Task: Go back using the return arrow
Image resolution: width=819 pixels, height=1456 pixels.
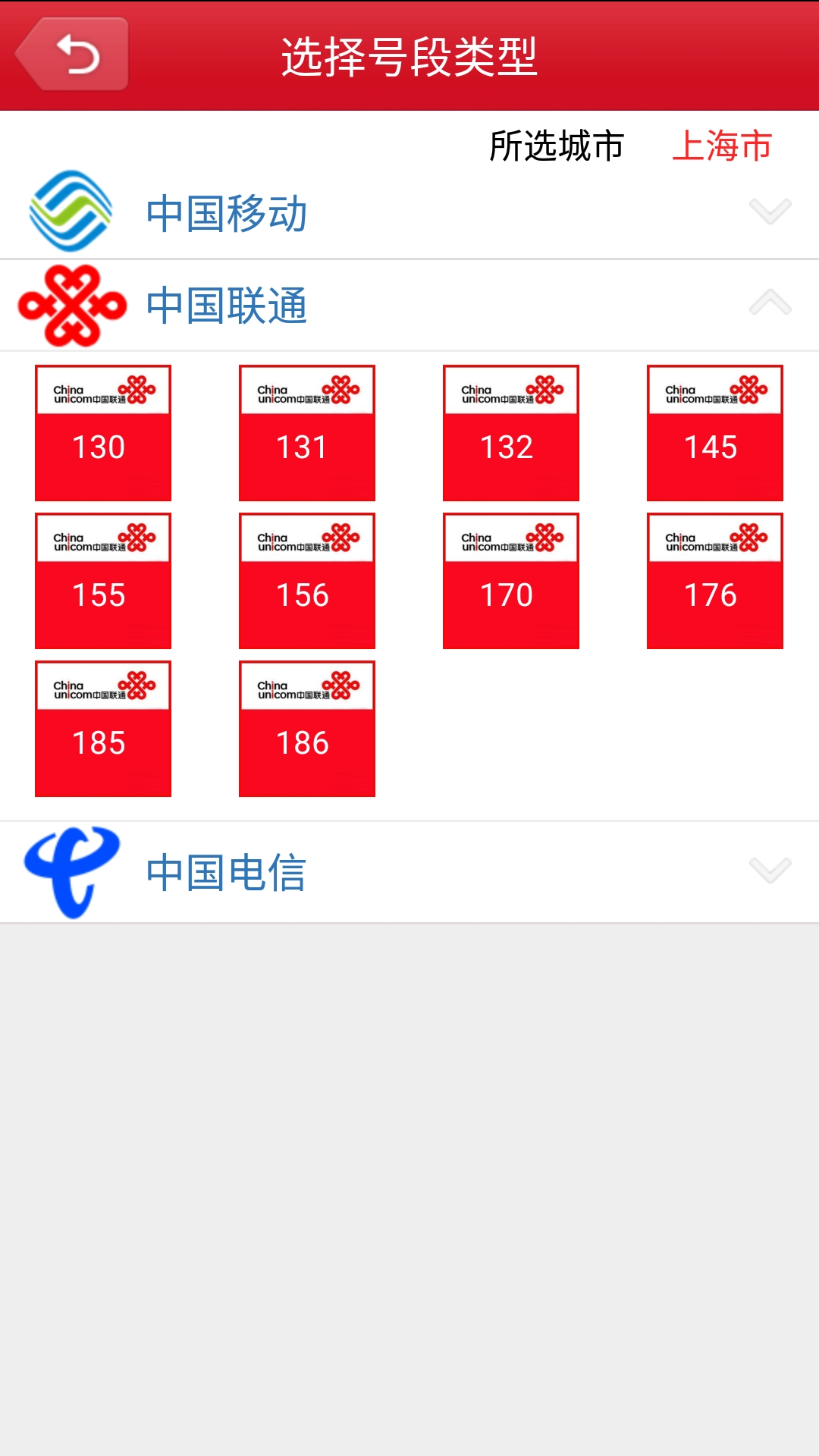Action: click(x=72, y=55)
